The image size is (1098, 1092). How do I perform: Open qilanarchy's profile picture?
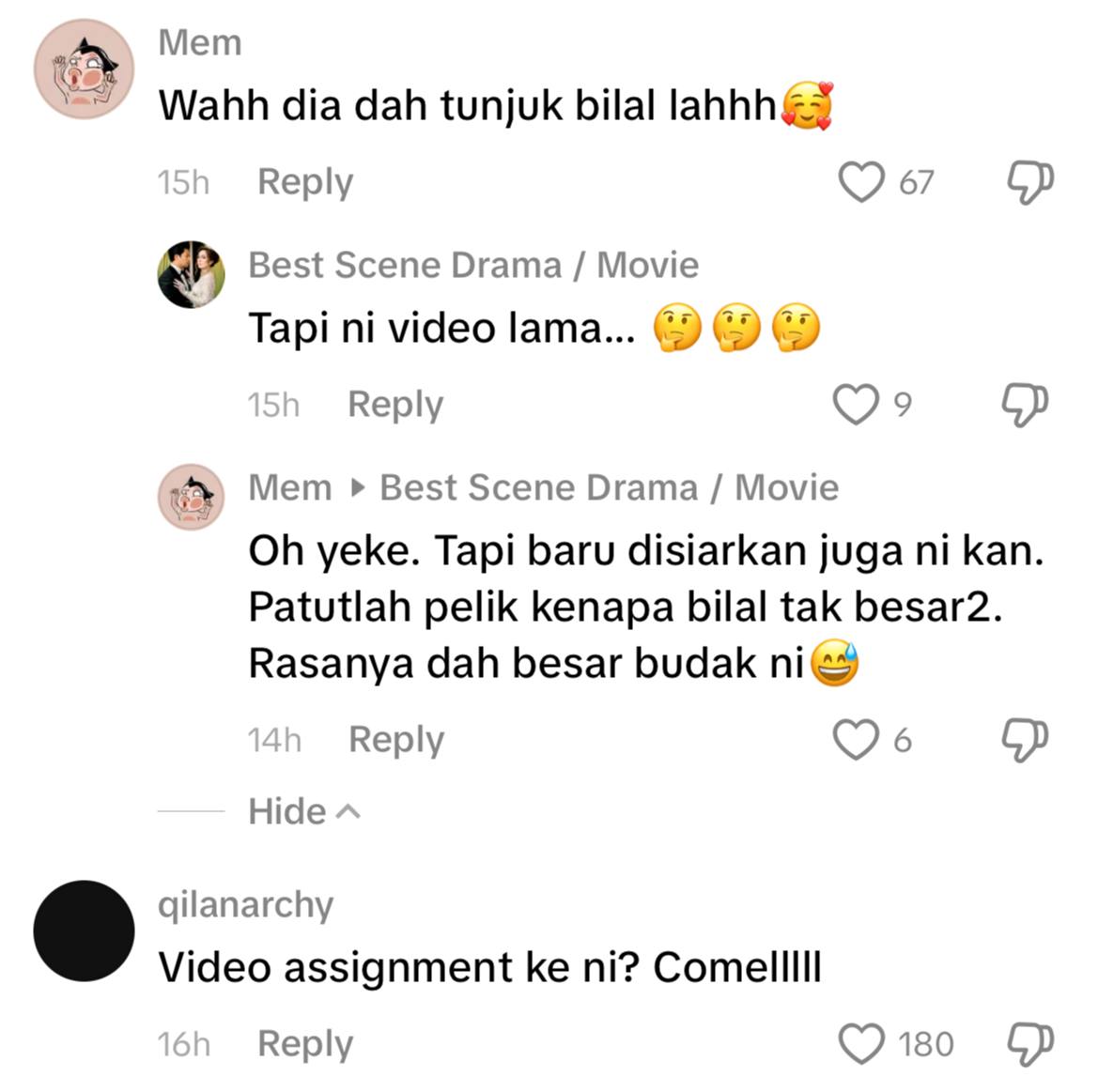(x=84, y=931)
